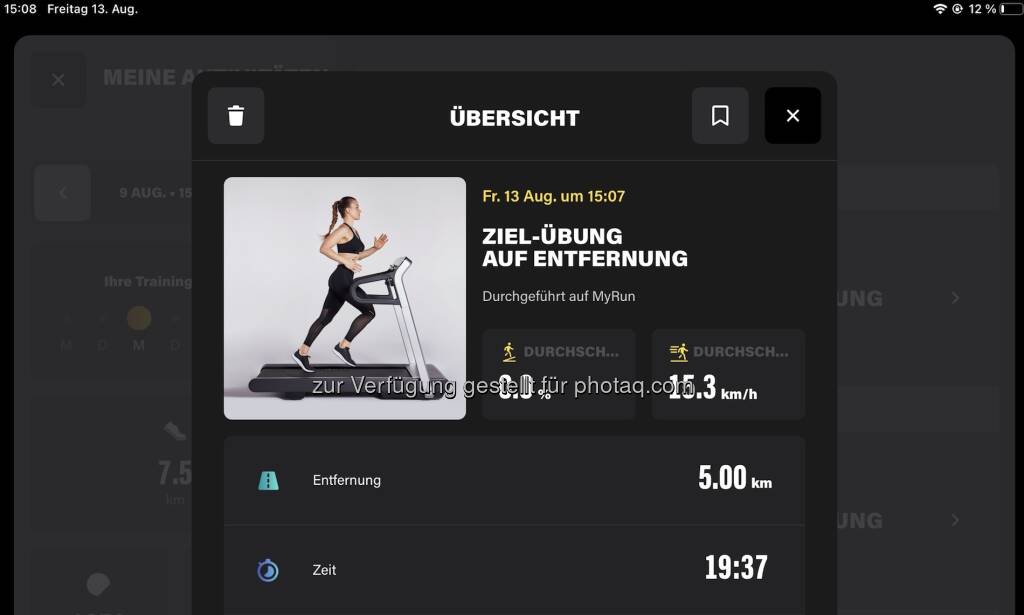Delete this activity with the trash icon
The image size is (1024, 615).
click(236, 116)
